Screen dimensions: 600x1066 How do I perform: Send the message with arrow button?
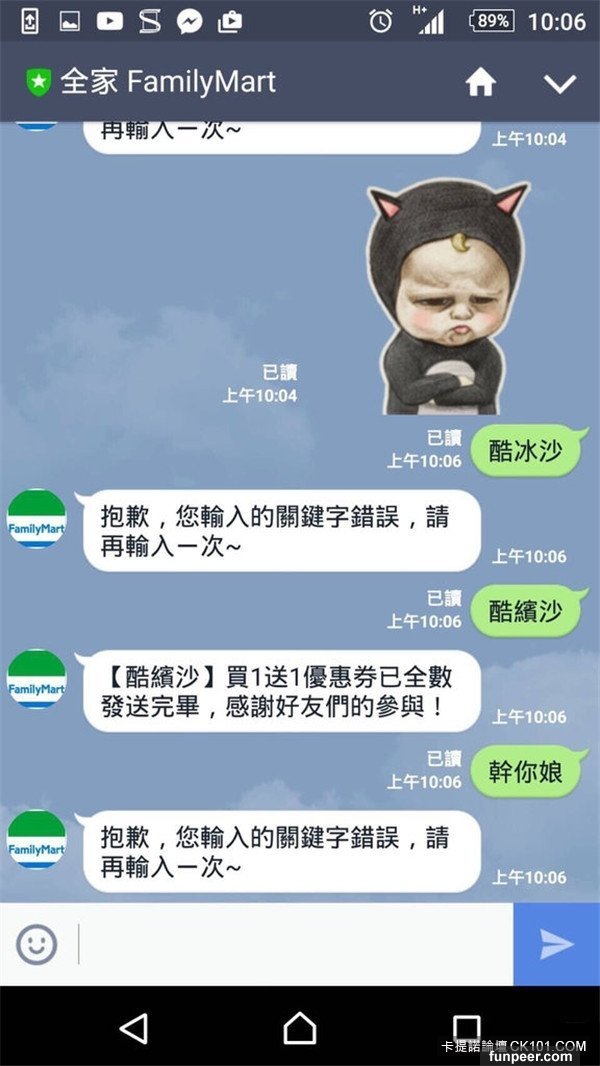556,944
